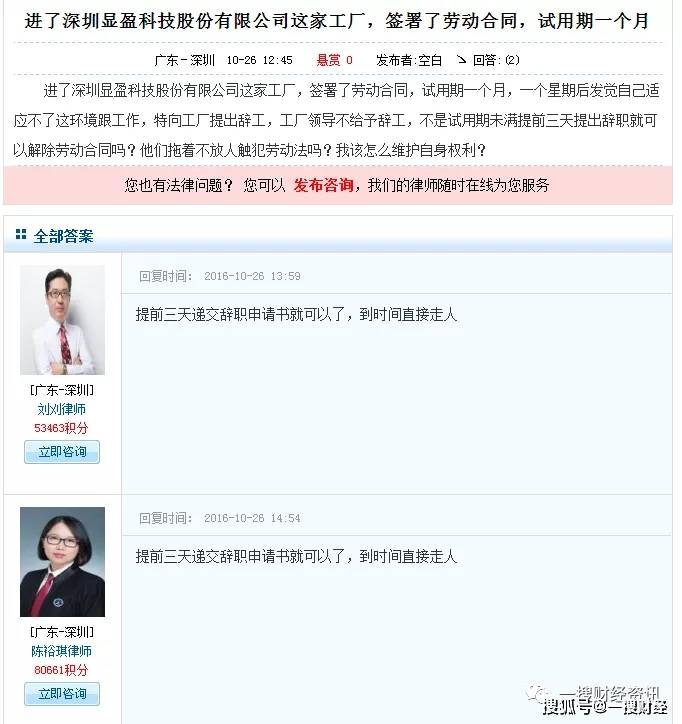
Task: Open the 发布咨询 link
Action: point(322,186)
